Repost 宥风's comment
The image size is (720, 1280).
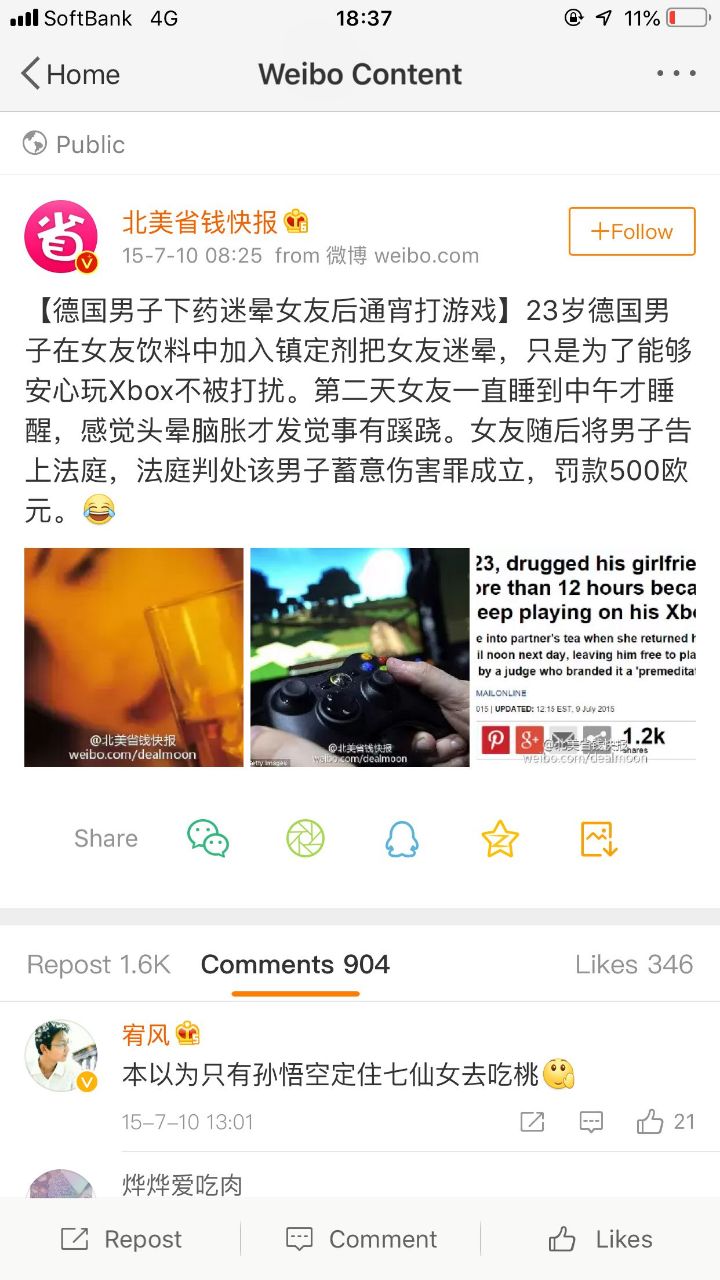532,1122
